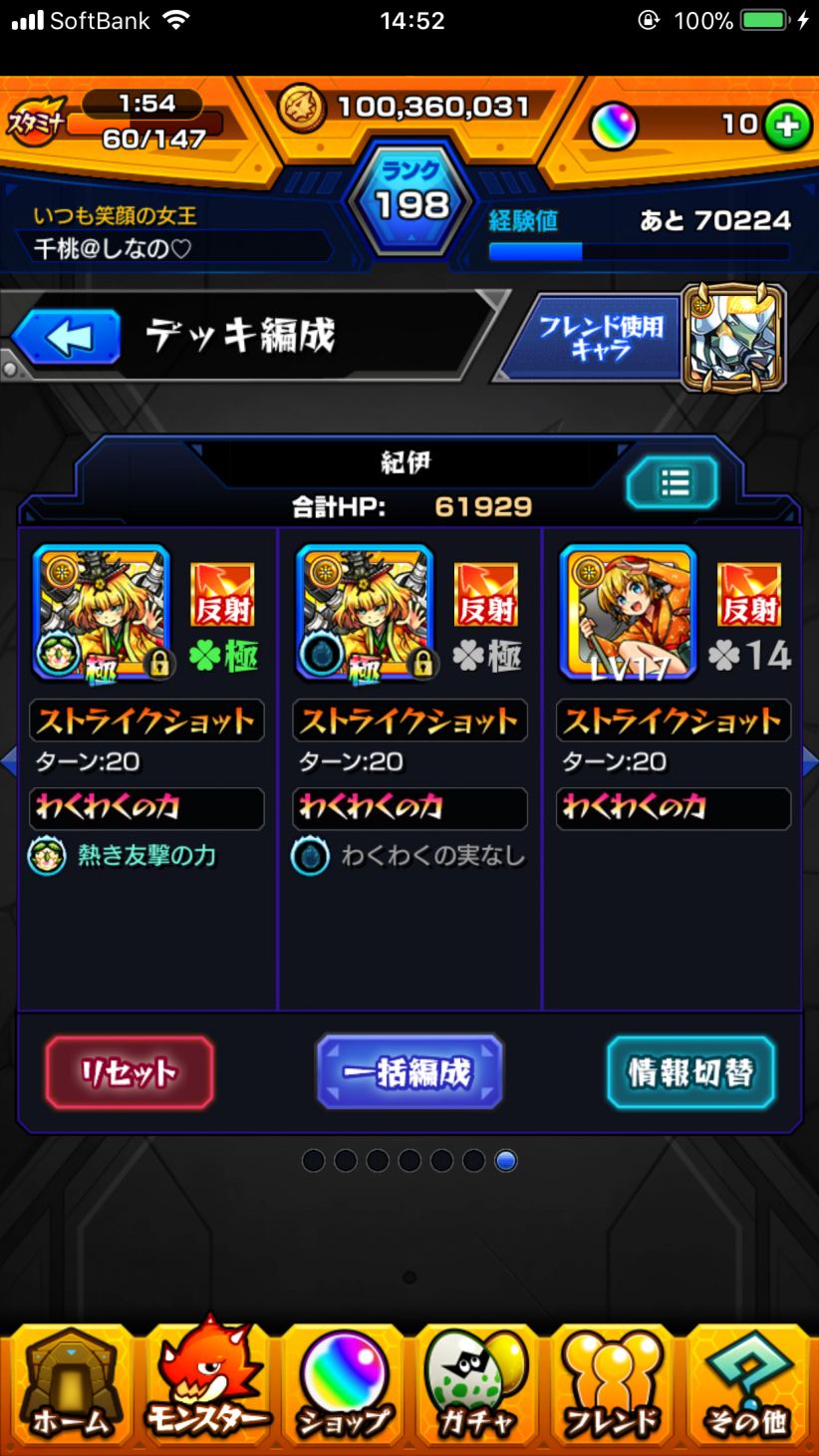Image resolution: width=819 pixels, height=1456 pixels.
Task: Open the deck list menu icon
Action: [x=673, y=483]
